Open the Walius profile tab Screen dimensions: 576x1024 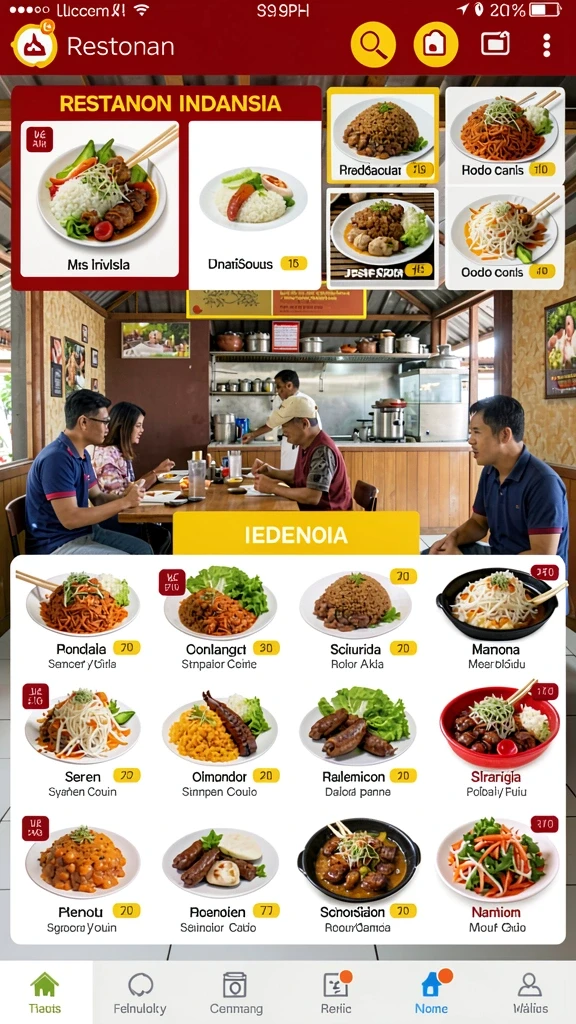(x=530, y=992)
